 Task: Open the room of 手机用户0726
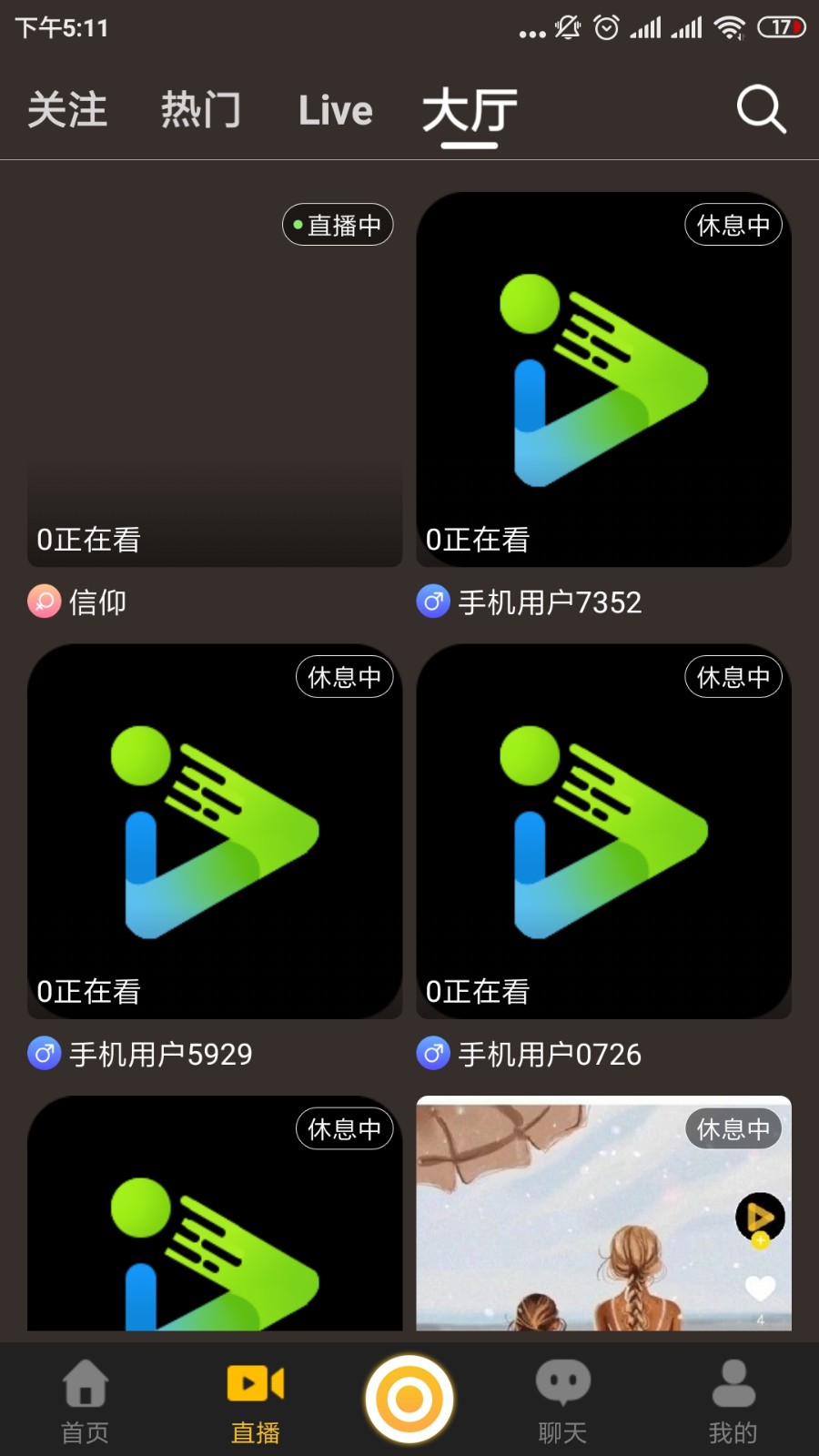pyautogui.click(x=603, y=832)
